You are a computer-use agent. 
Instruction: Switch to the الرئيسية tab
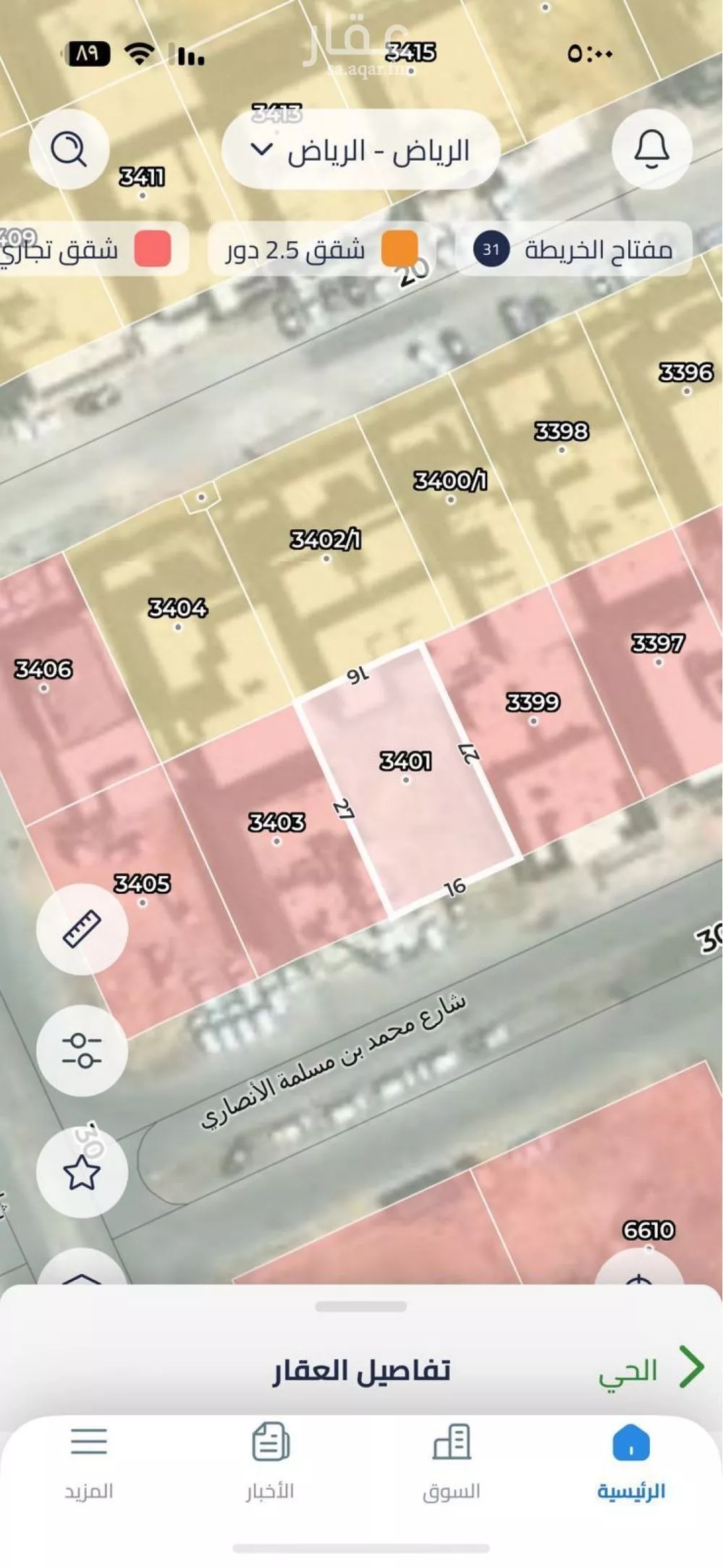[631, 1459]
